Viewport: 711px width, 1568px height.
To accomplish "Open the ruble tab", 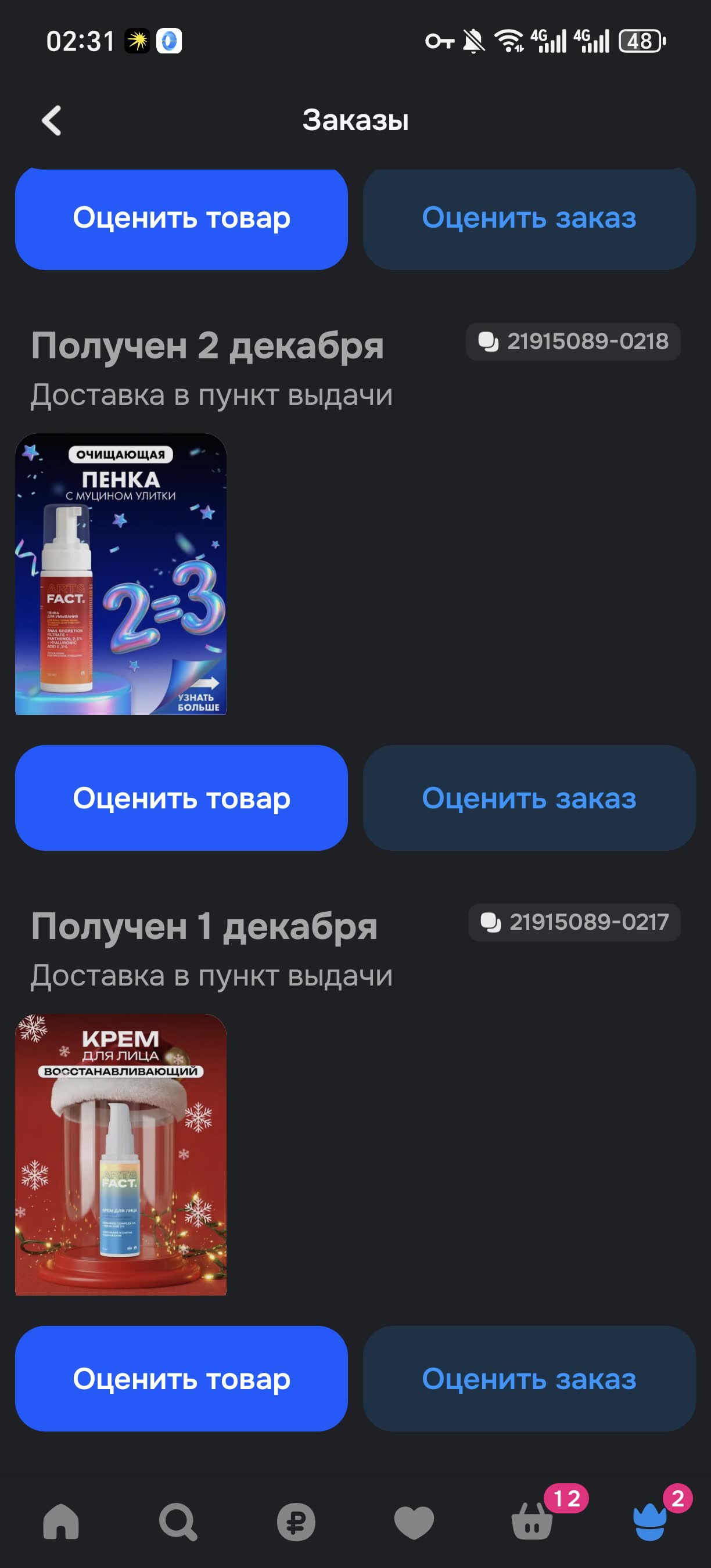I will point(296,1522).
